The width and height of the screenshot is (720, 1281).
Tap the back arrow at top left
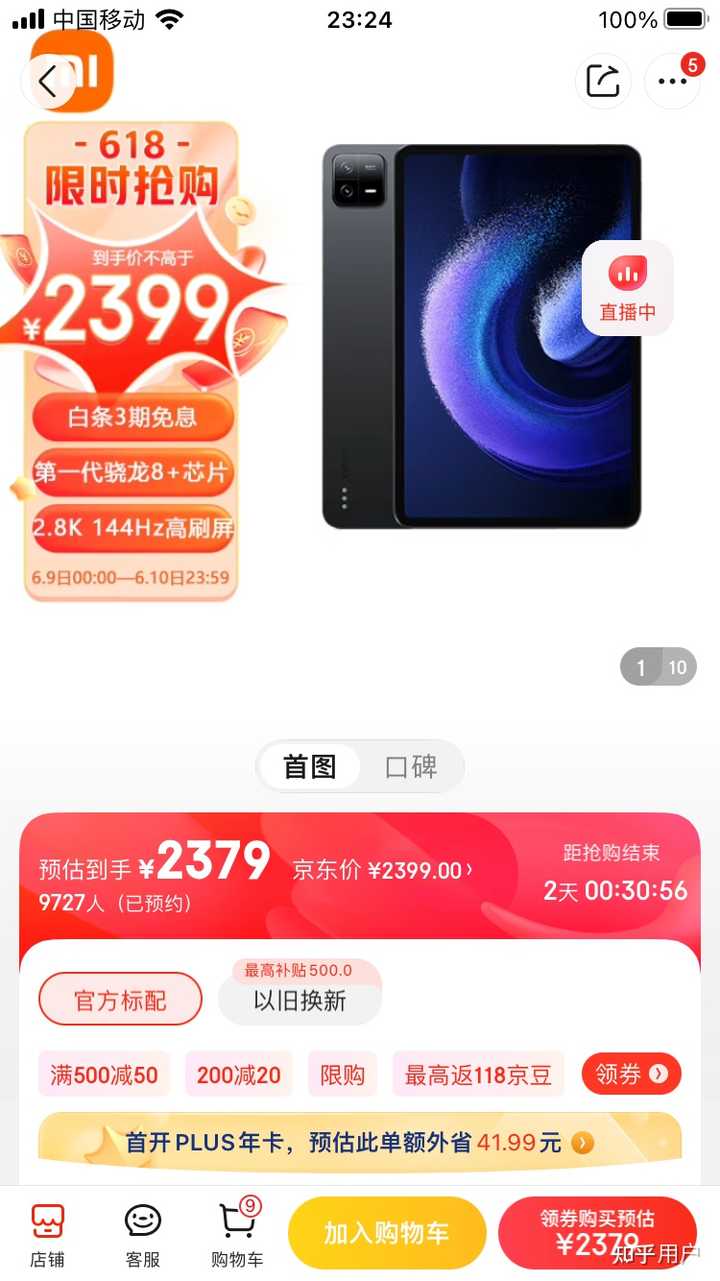(46, 81)
